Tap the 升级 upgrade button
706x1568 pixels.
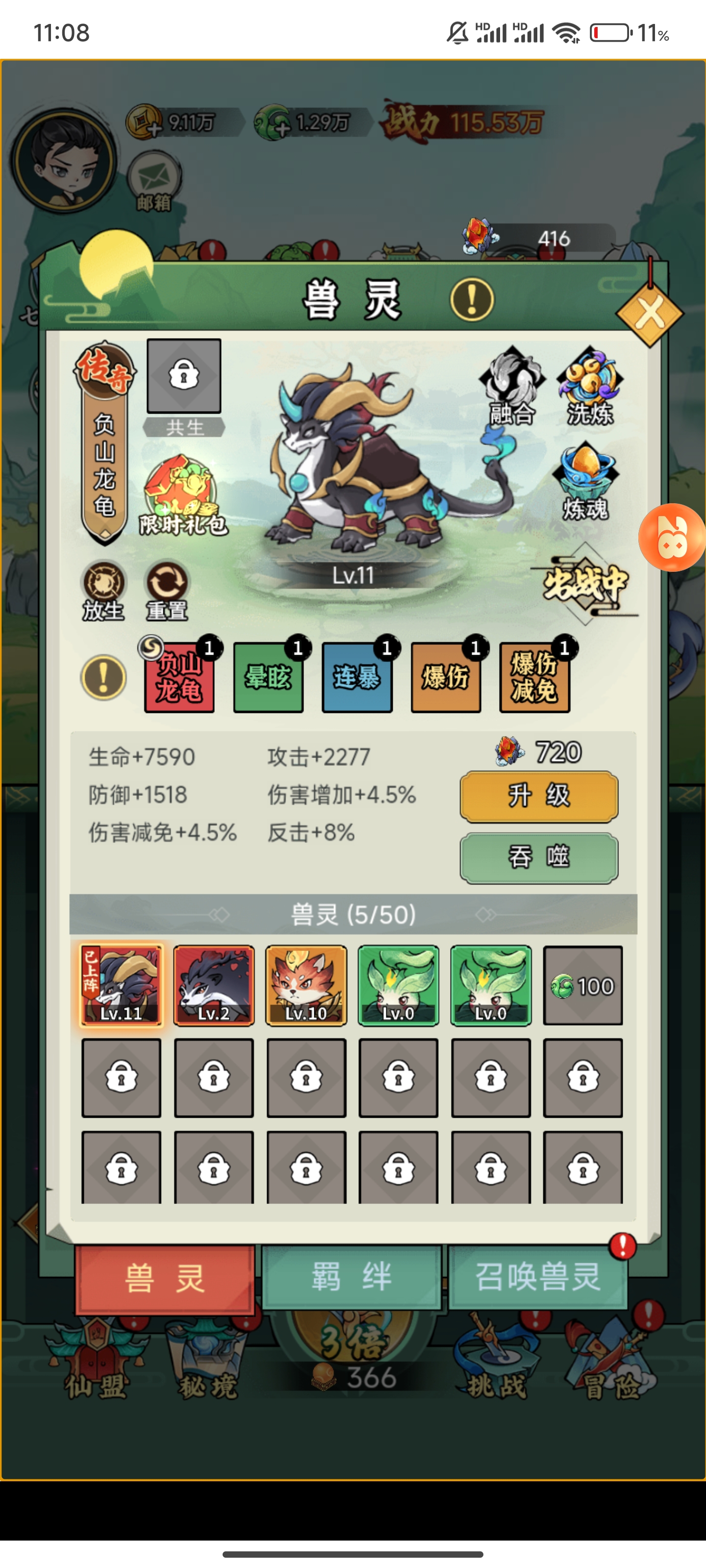(538, 796)
